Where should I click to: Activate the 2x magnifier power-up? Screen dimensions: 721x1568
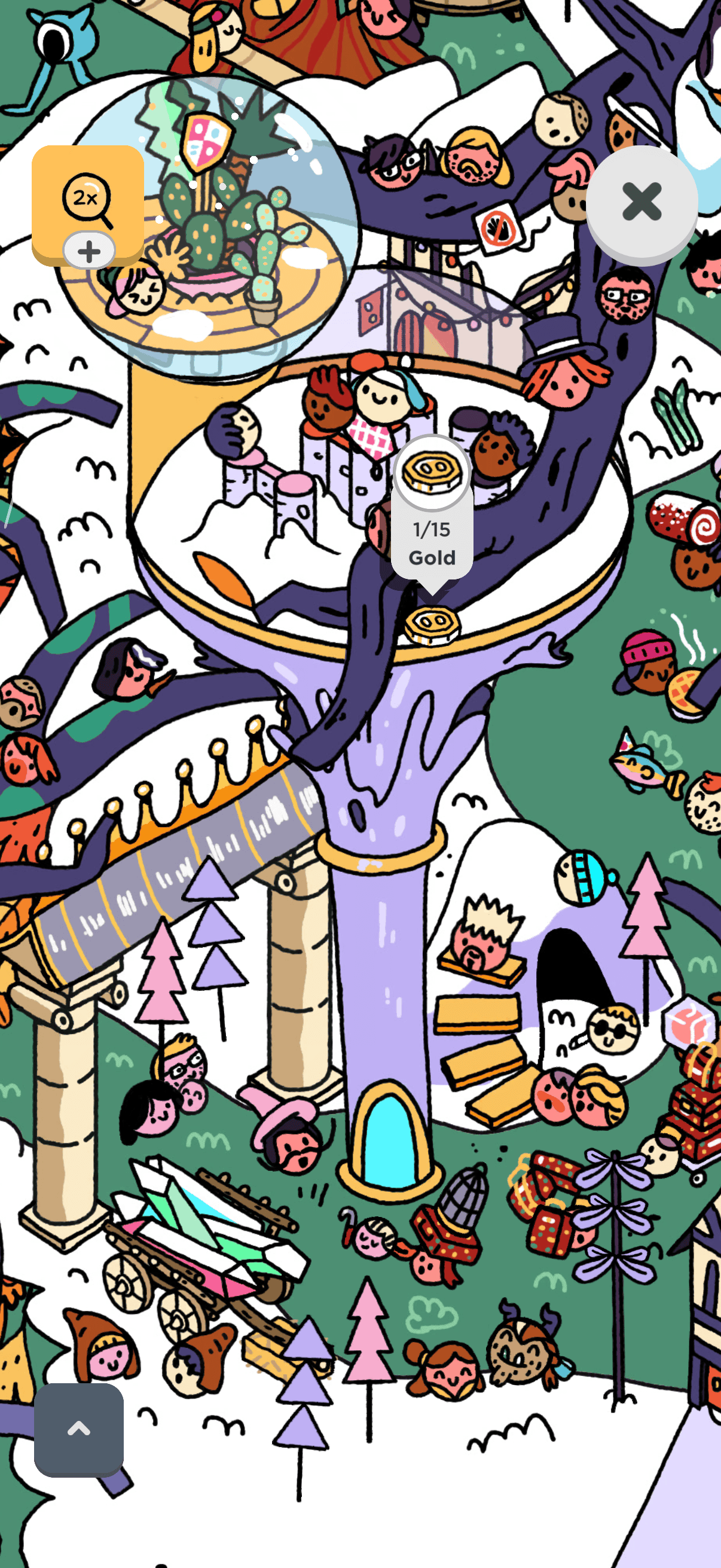[88, 205]
